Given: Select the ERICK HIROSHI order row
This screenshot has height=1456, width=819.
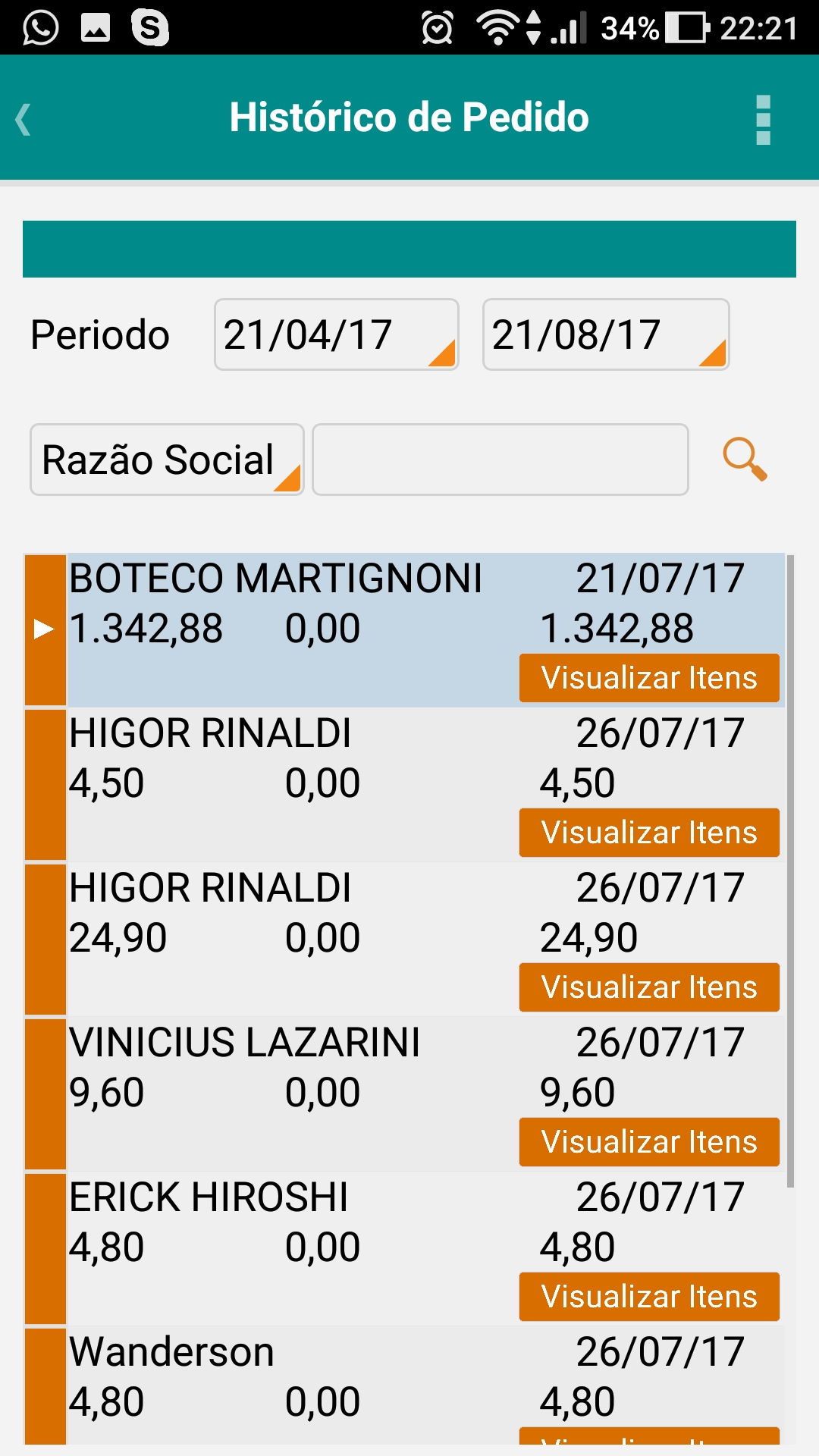Looking at the screenshot, I should 405,1248.
